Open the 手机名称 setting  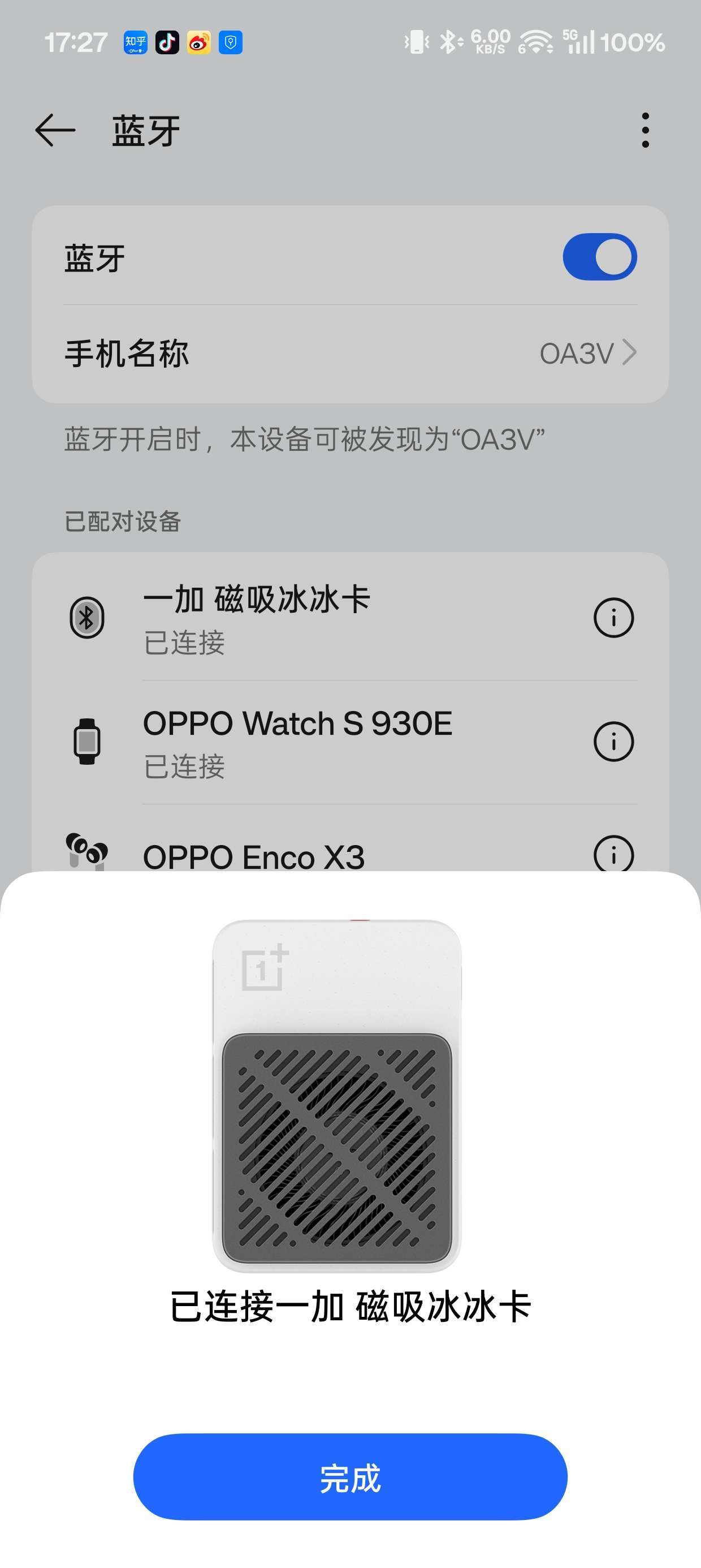[350, 354]
